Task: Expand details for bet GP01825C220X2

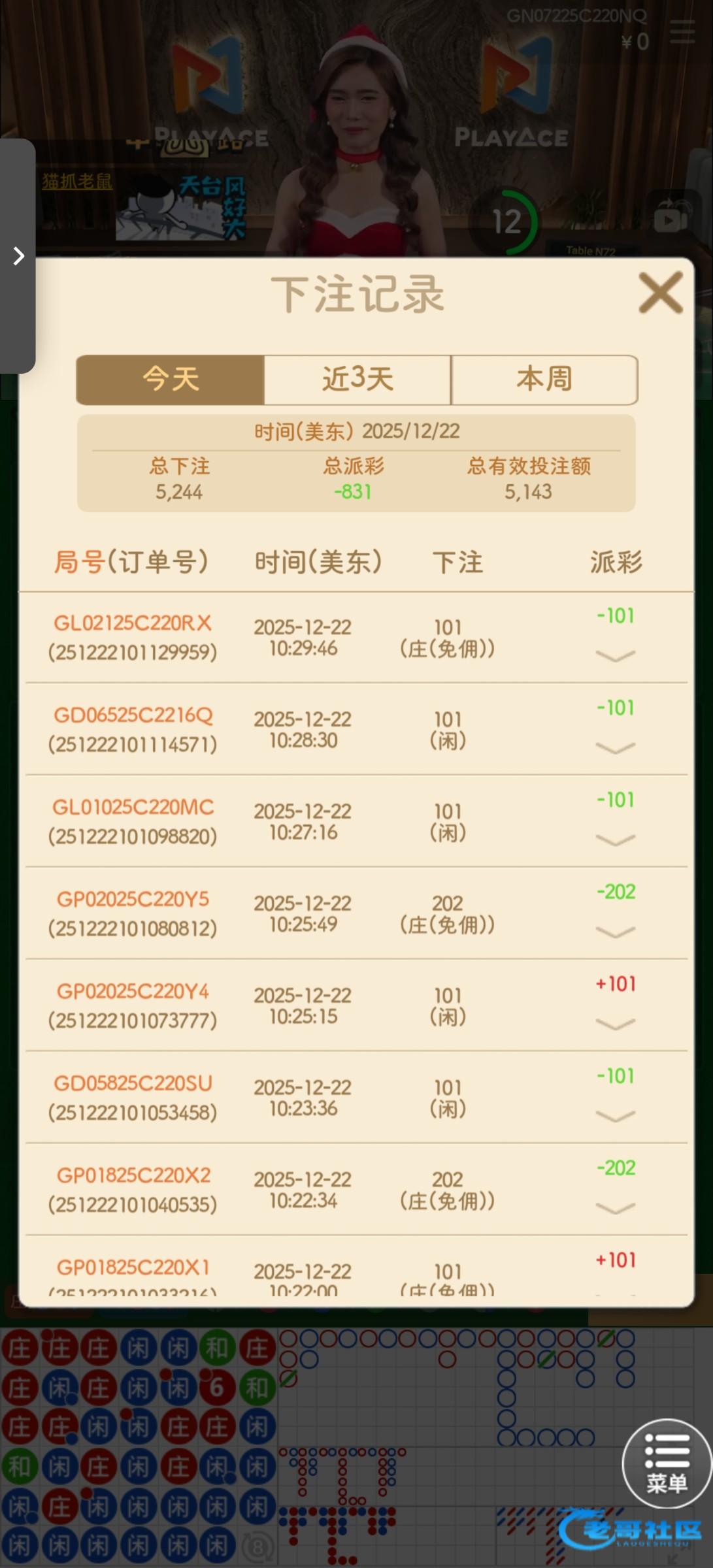Action: click(615, 1208)
